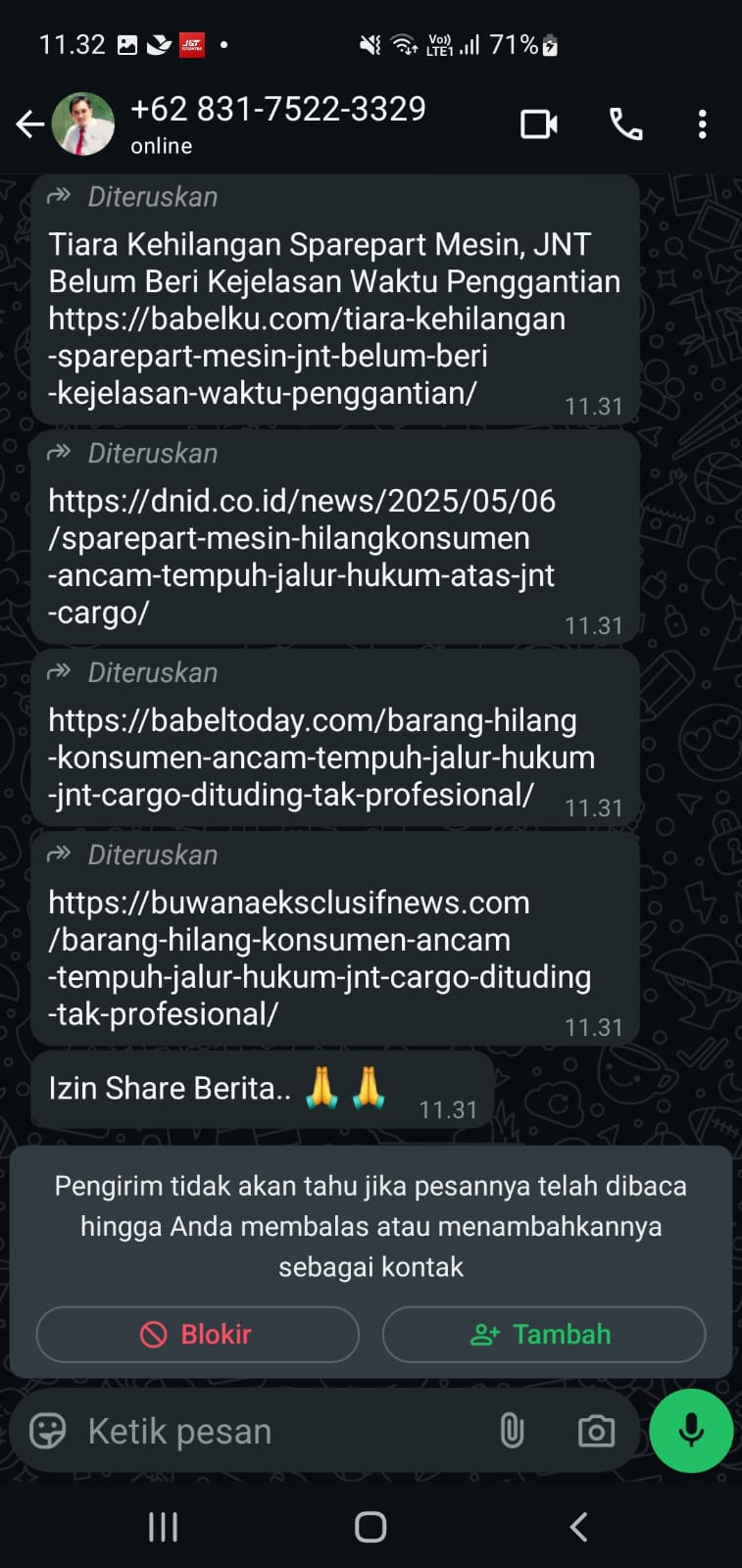742x1568 pixels.
Task: Go back to the chat list
Action: click(x=29, y=124)
